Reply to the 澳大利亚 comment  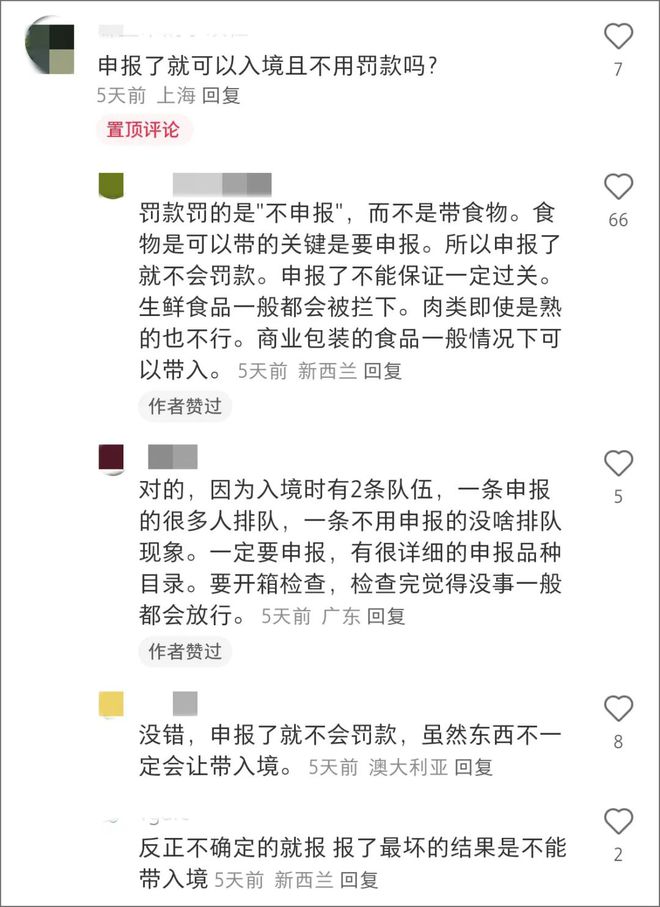(473, 768)
